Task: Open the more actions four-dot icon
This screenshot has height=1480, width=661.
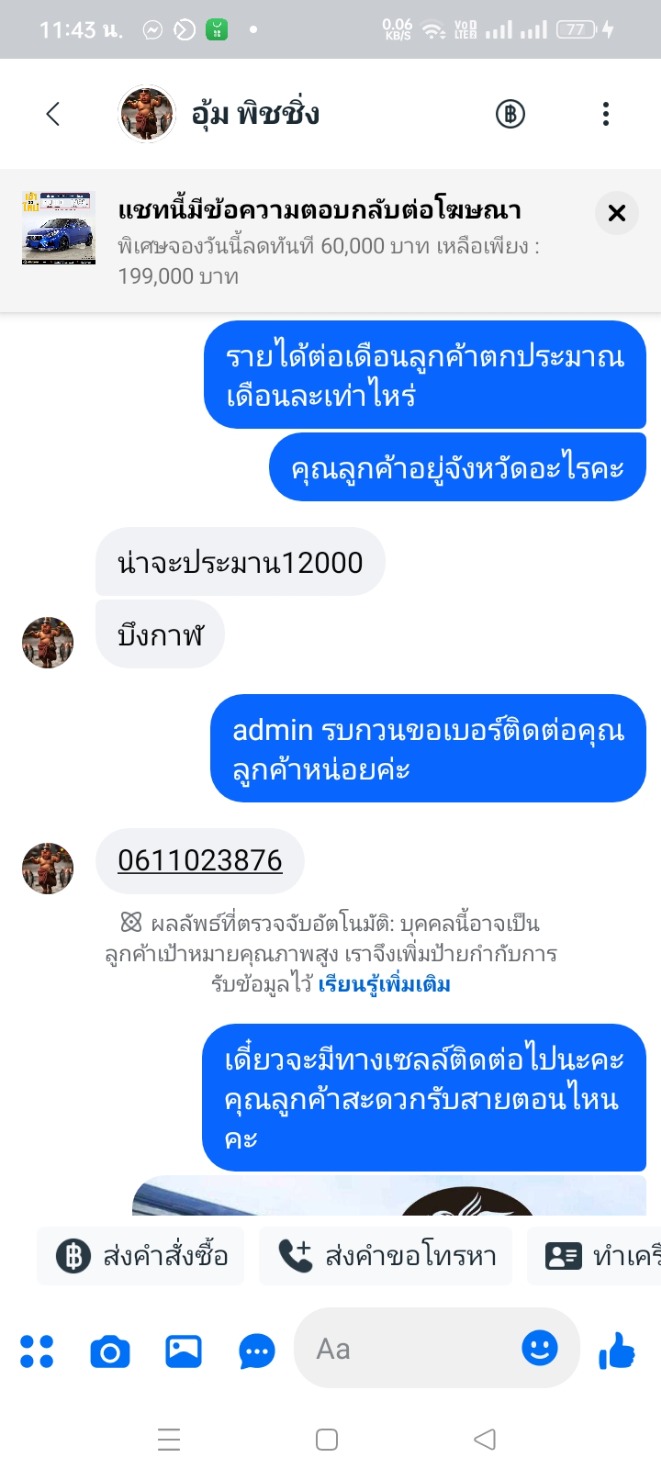Action: pyautogui.click(x=37, y=1351)
